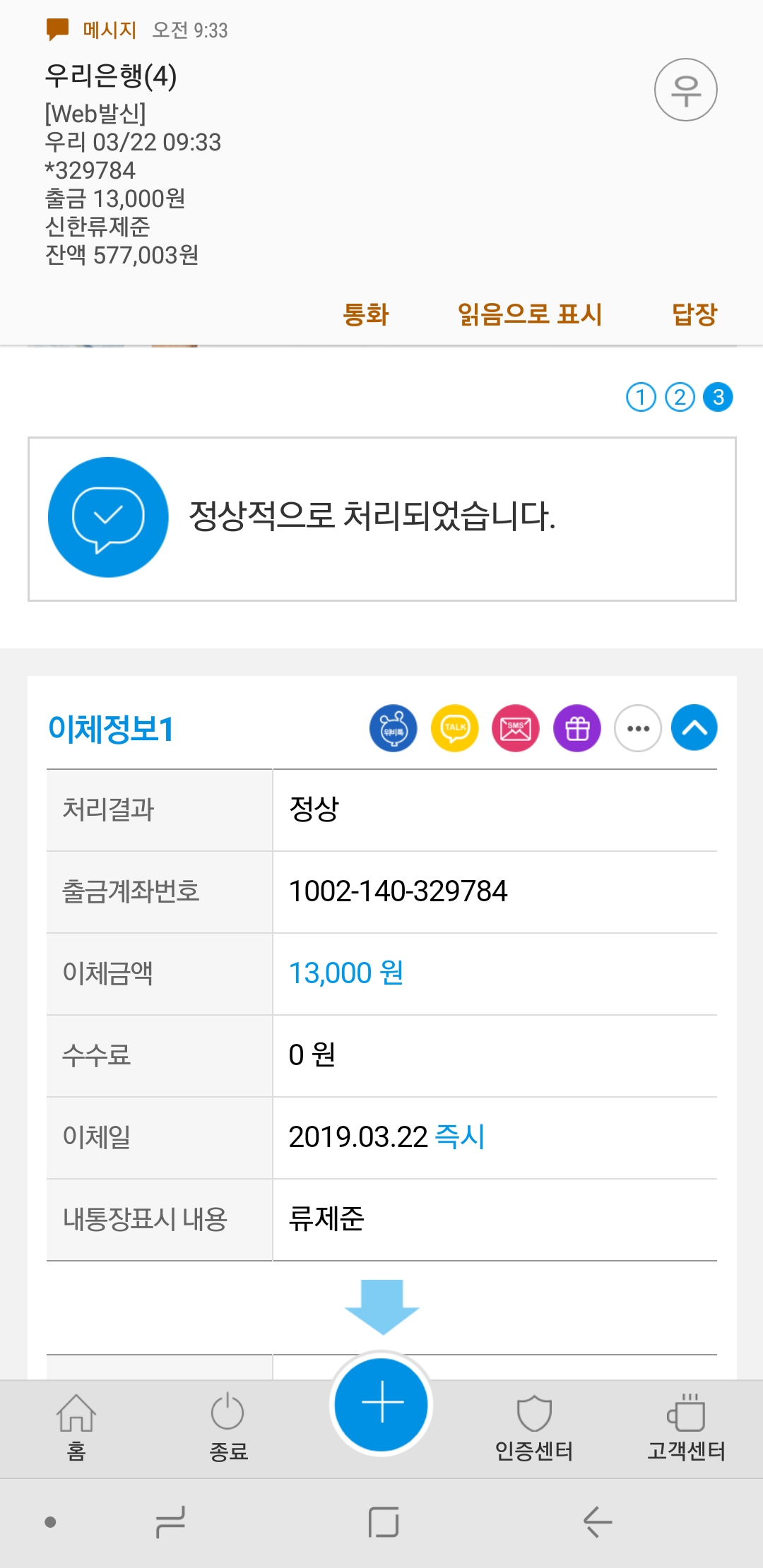
Task: Tap the system back button
Action: click(597, 1521)
